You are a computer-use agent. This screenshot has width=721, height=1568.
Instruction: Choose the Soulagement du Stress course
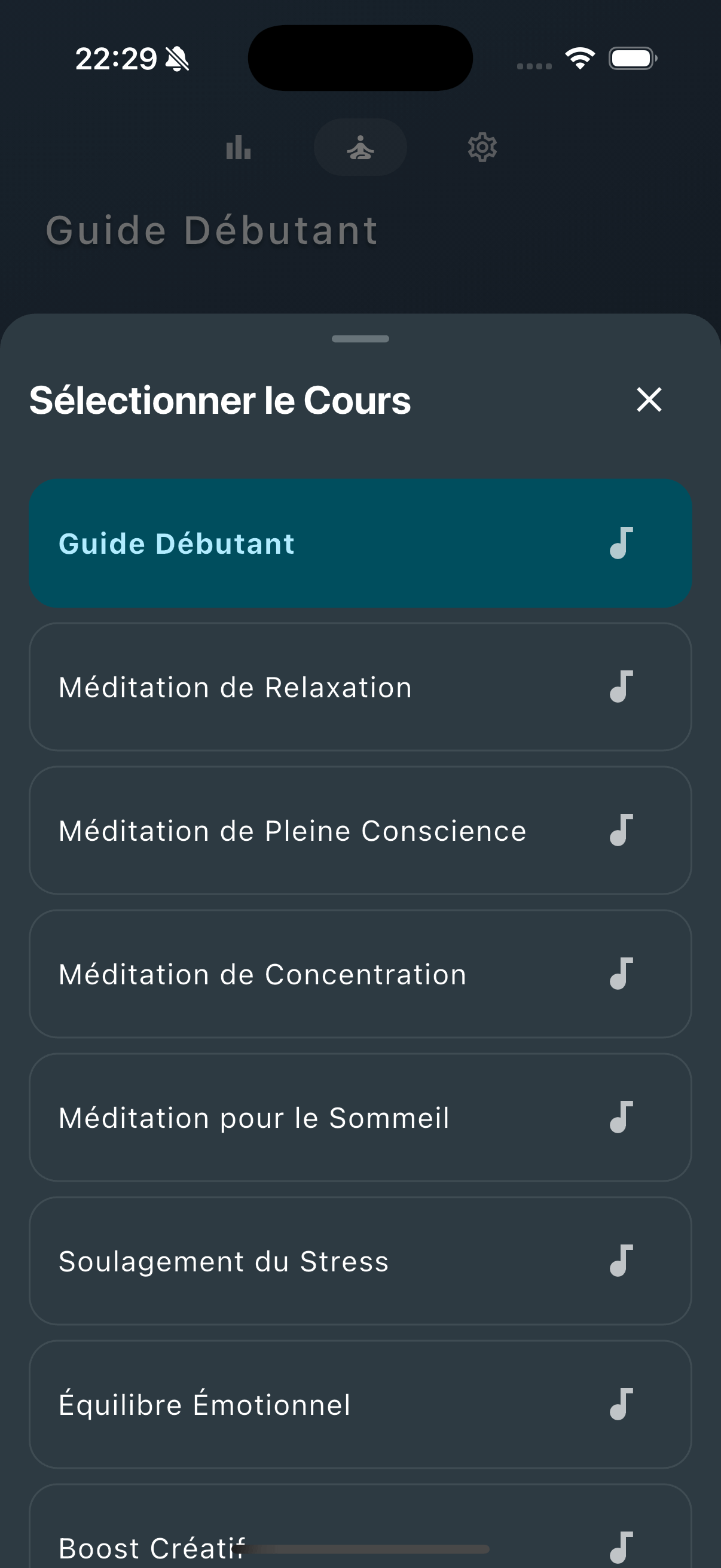tap(304, 1261)
